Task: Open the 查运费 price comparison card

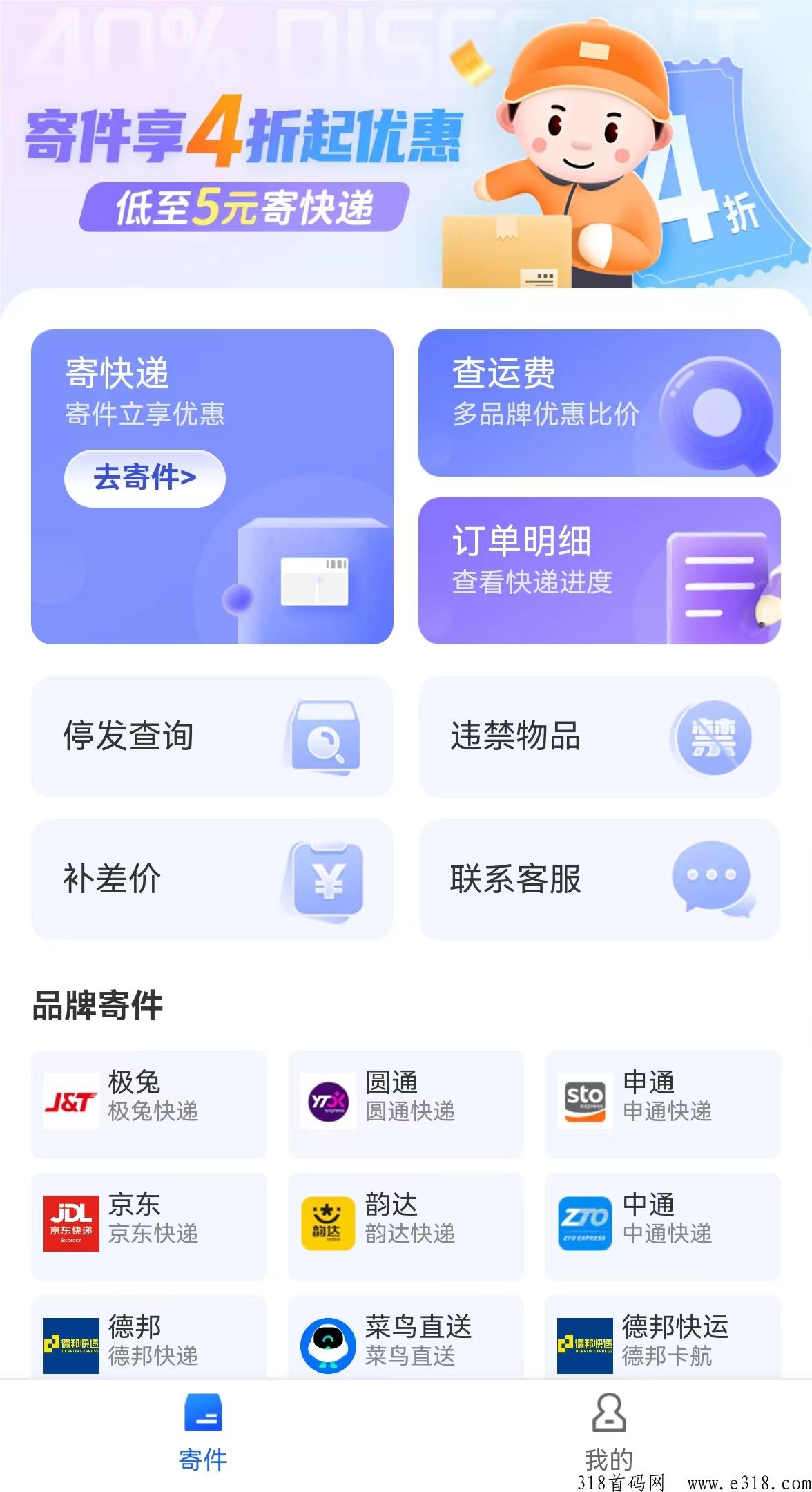Action: (599, 403)
